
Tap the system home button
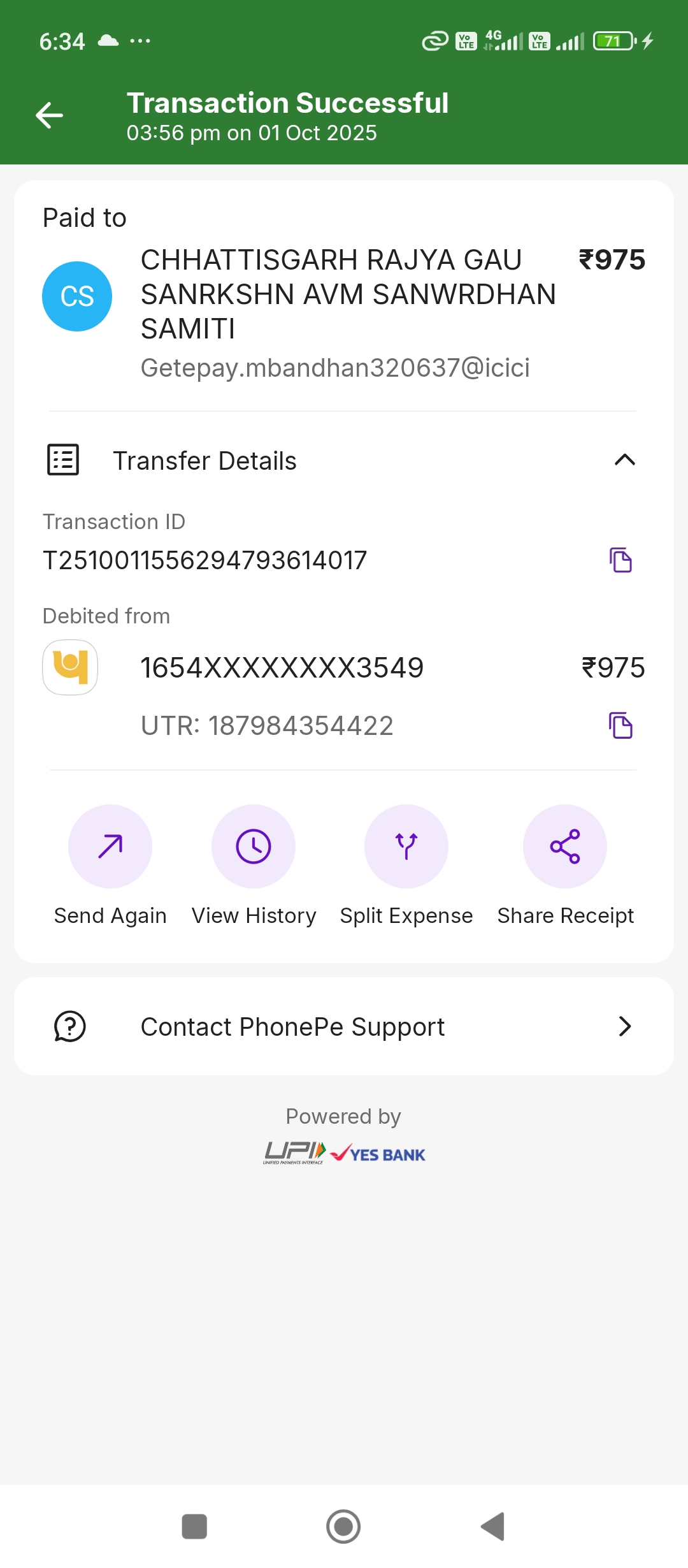(x=343, y=1527)
